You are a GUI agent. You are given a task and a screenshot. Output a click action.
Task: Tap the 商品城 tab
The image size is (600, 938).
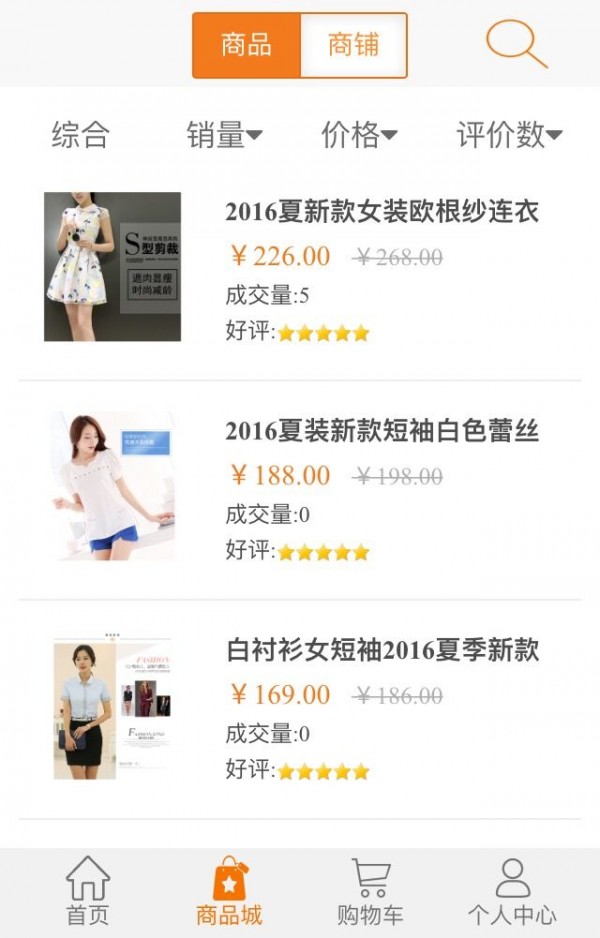pyautogui.click(x=229, y=891)
